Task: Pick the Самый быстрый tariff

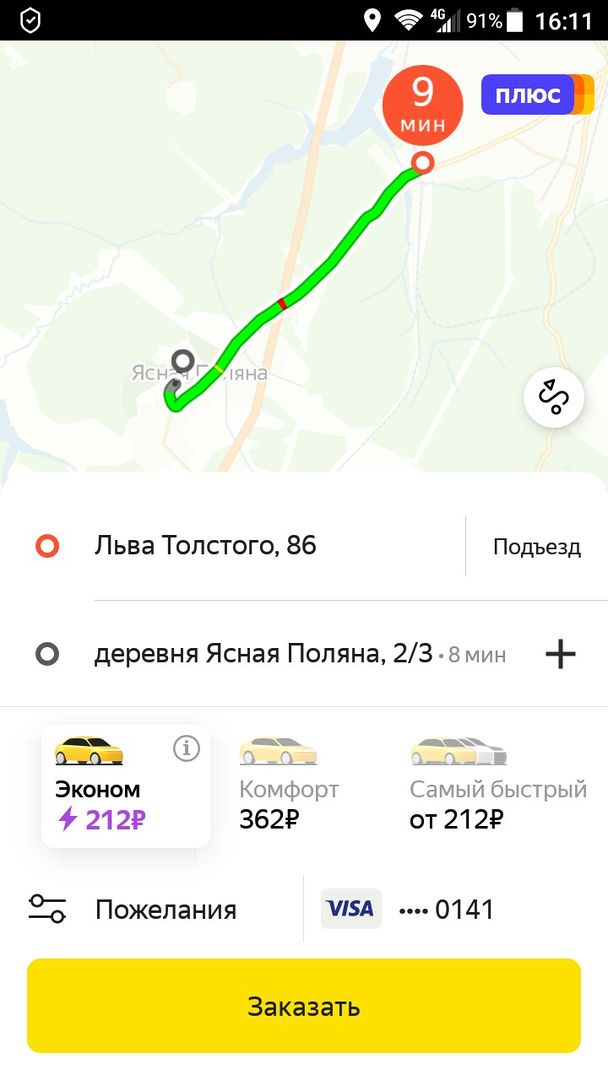Action: [497, 785]
